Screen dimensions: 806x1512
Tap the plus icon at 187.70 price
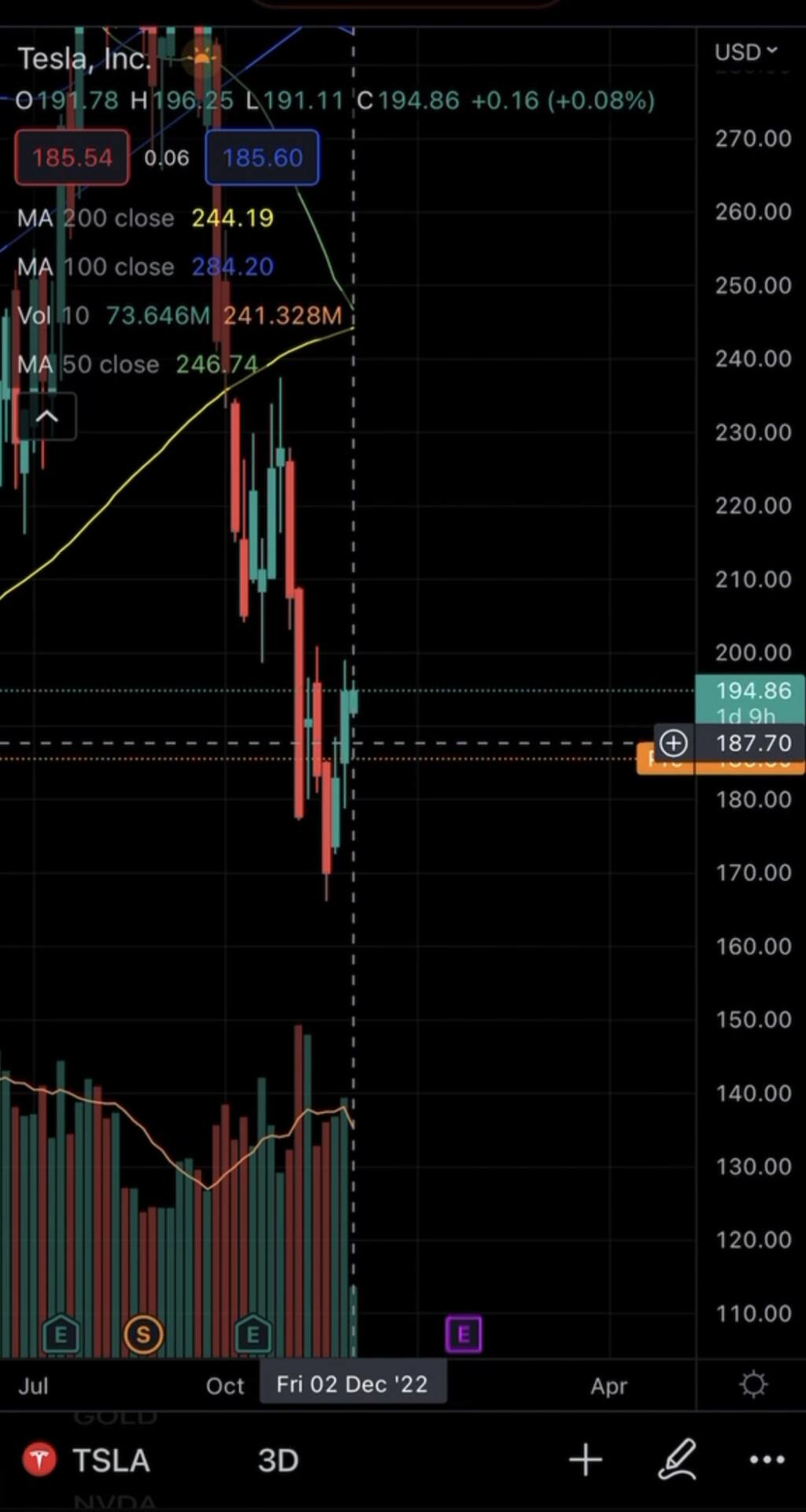click(673, 743)
